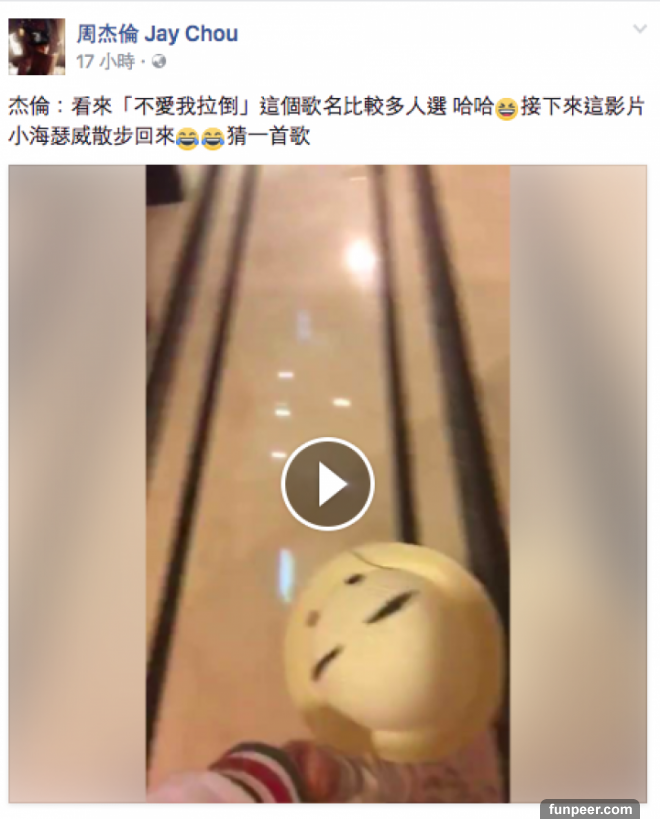Open Jay Chou's profile picture
660x819 pixels.
pos(37,47)
